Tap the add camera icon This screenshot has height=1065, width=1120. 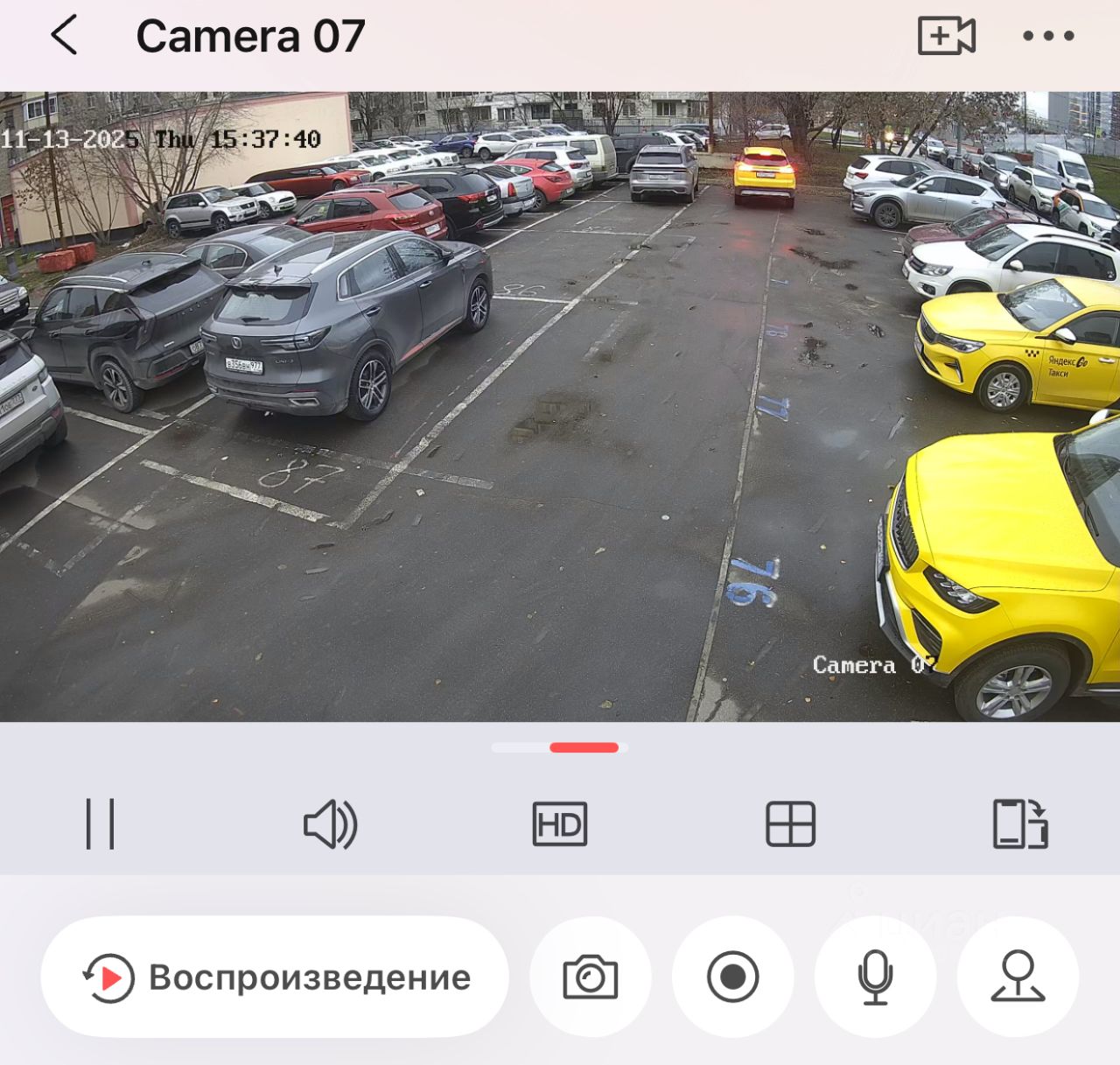pos(946,36)
